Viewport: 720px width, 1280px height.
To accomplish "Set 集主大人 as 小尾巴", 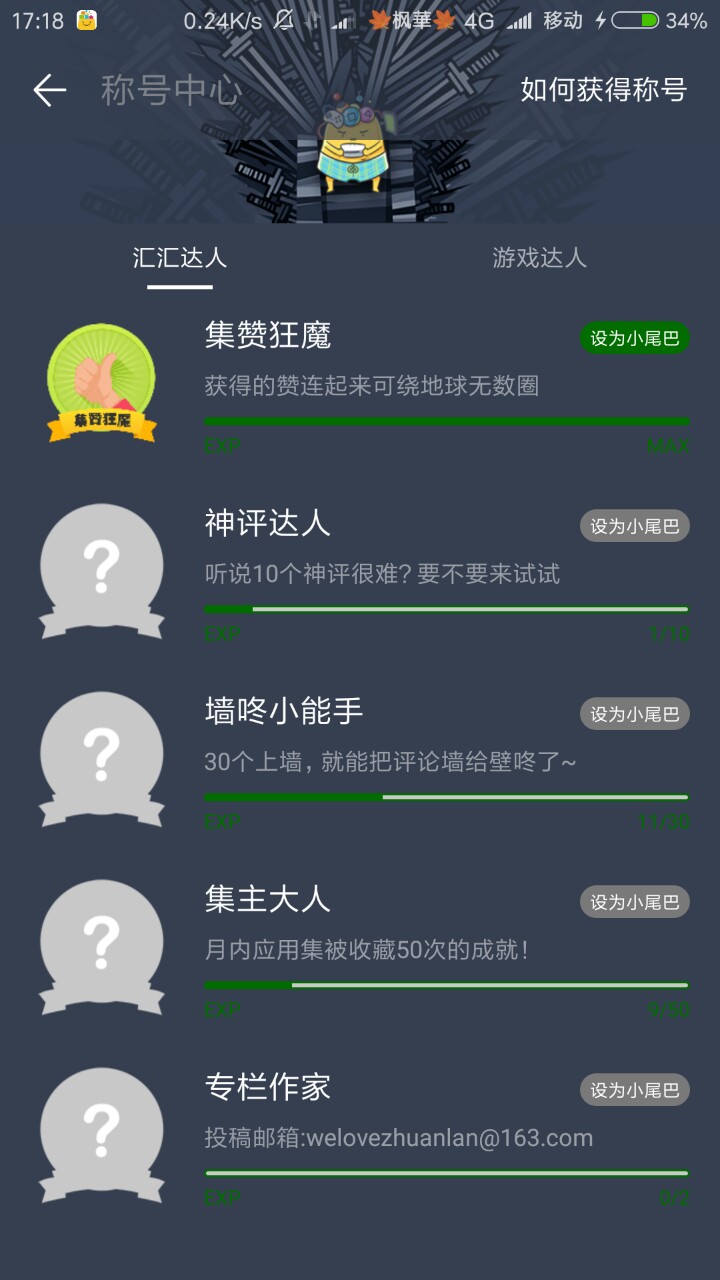I will [x=634, y=902].
